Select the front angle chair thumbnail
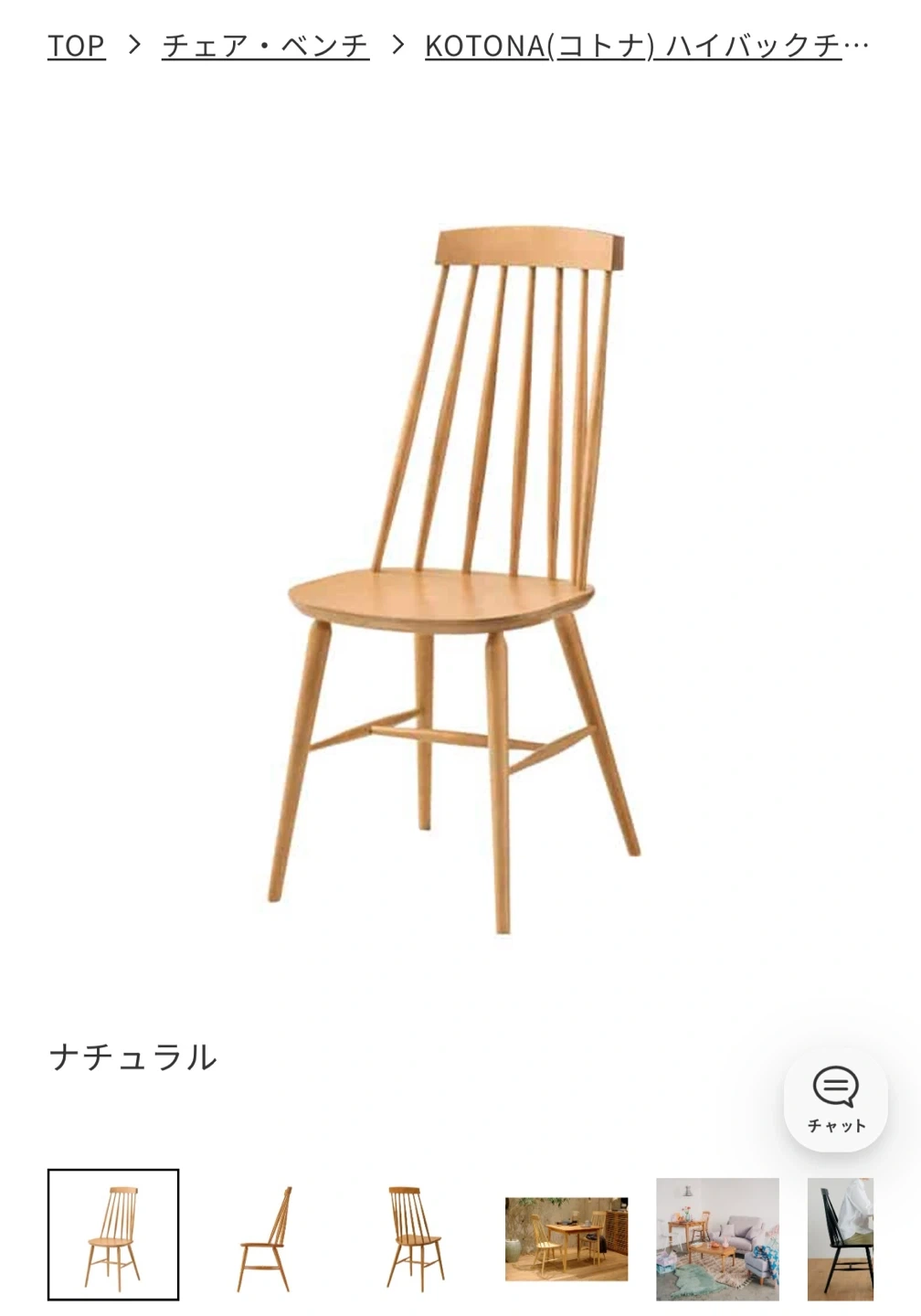921x1316 pixels. 113,1234
